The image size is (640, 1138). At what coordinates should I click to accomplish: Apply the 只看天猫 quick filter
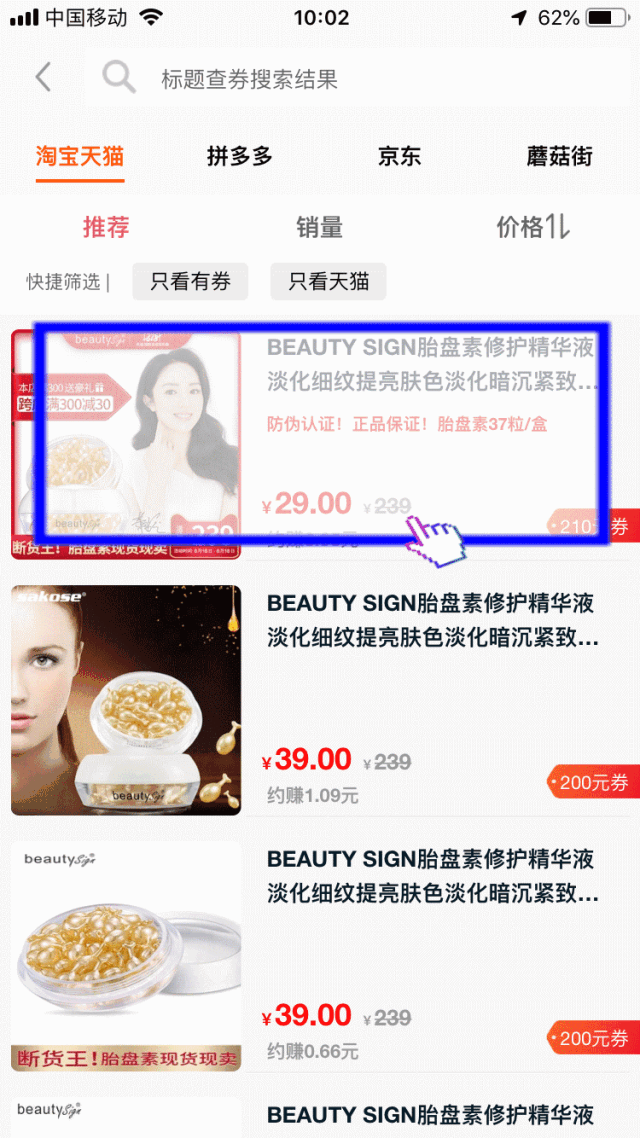tap(328, 282)
